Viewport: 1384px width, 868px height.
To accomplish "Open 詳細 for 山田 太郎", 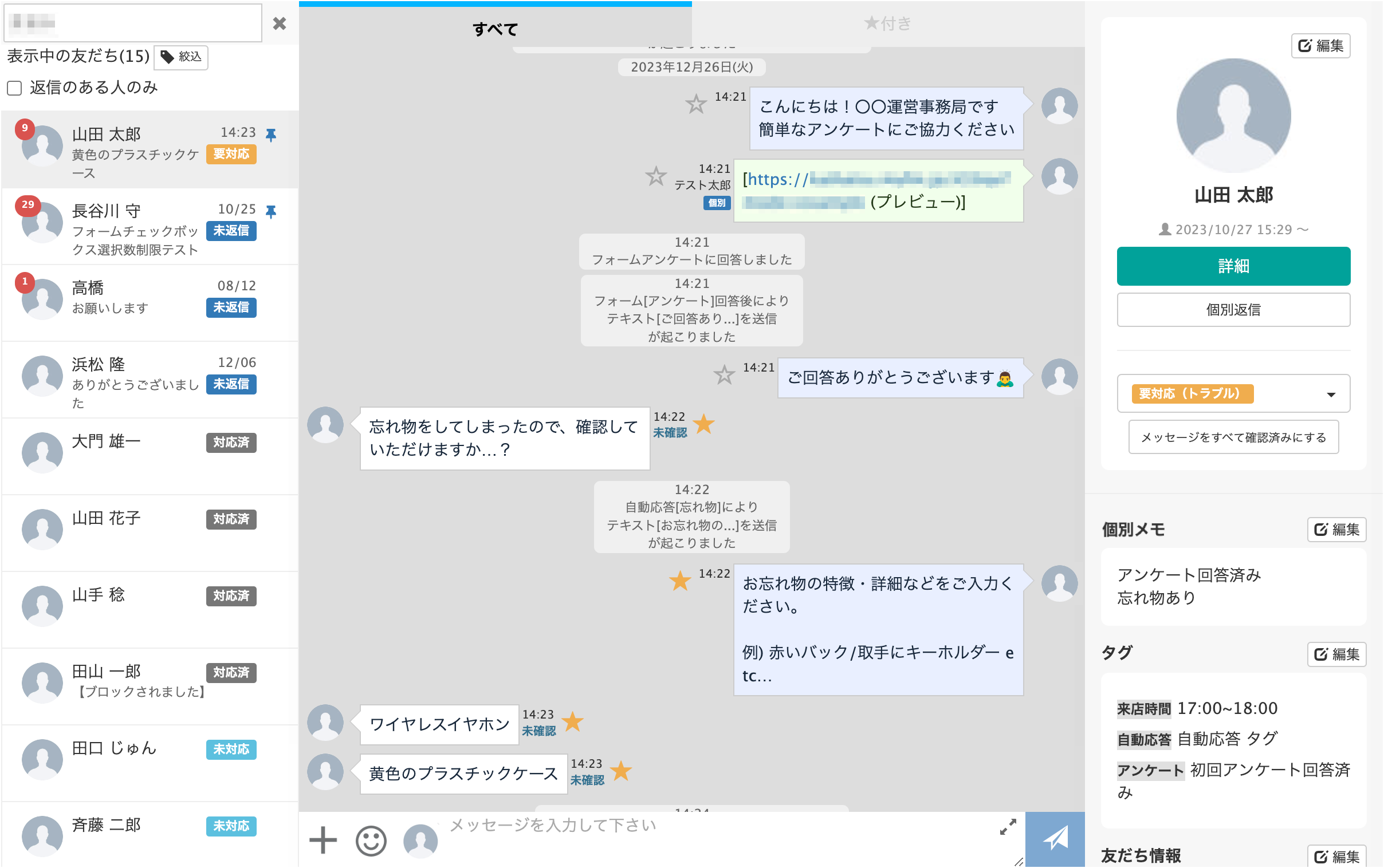I will pos(1233,266).
